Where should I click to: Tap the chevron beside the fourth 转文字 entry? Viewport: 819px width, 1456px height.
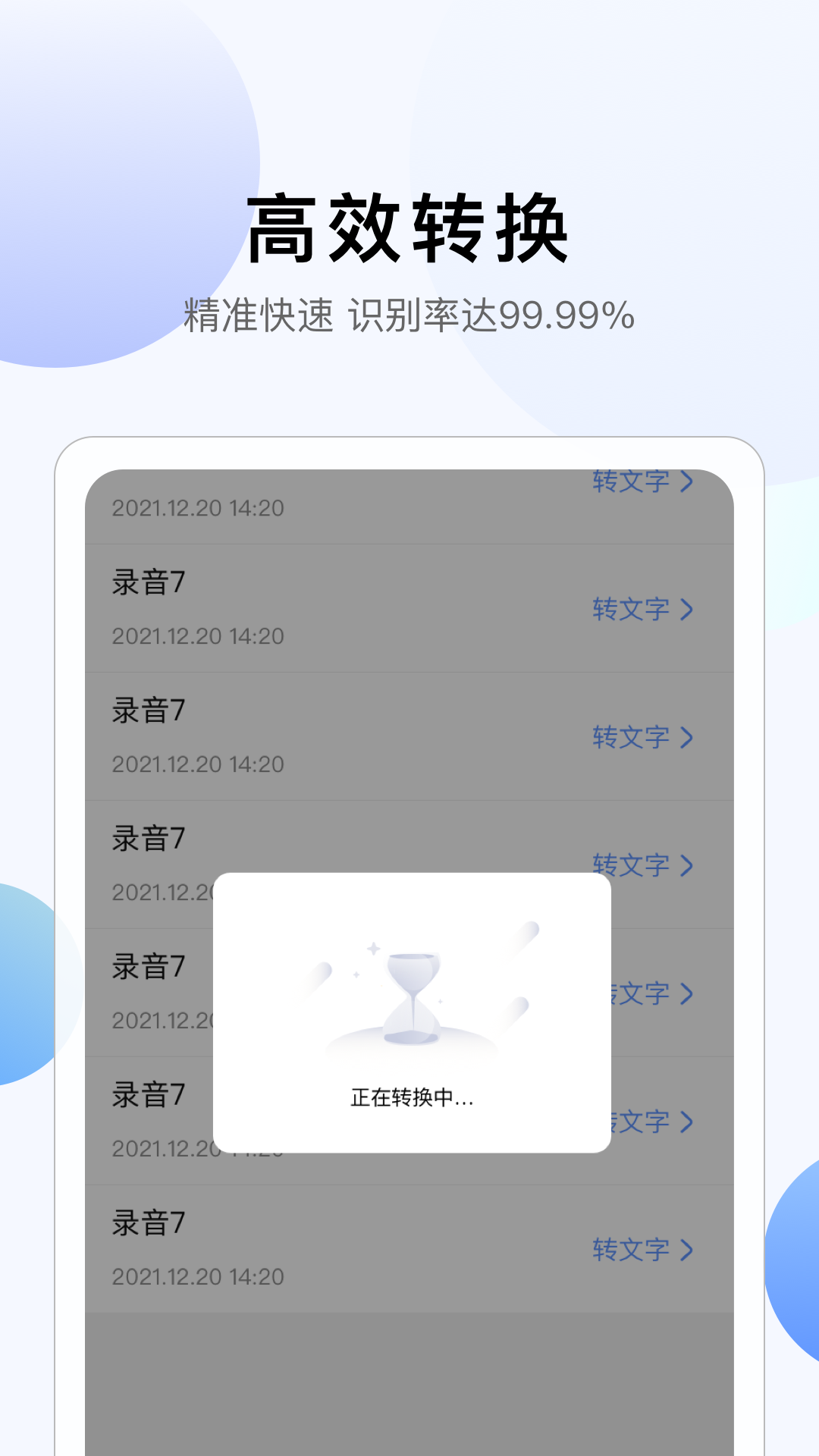pyautogui.click(x=687, y=866)
